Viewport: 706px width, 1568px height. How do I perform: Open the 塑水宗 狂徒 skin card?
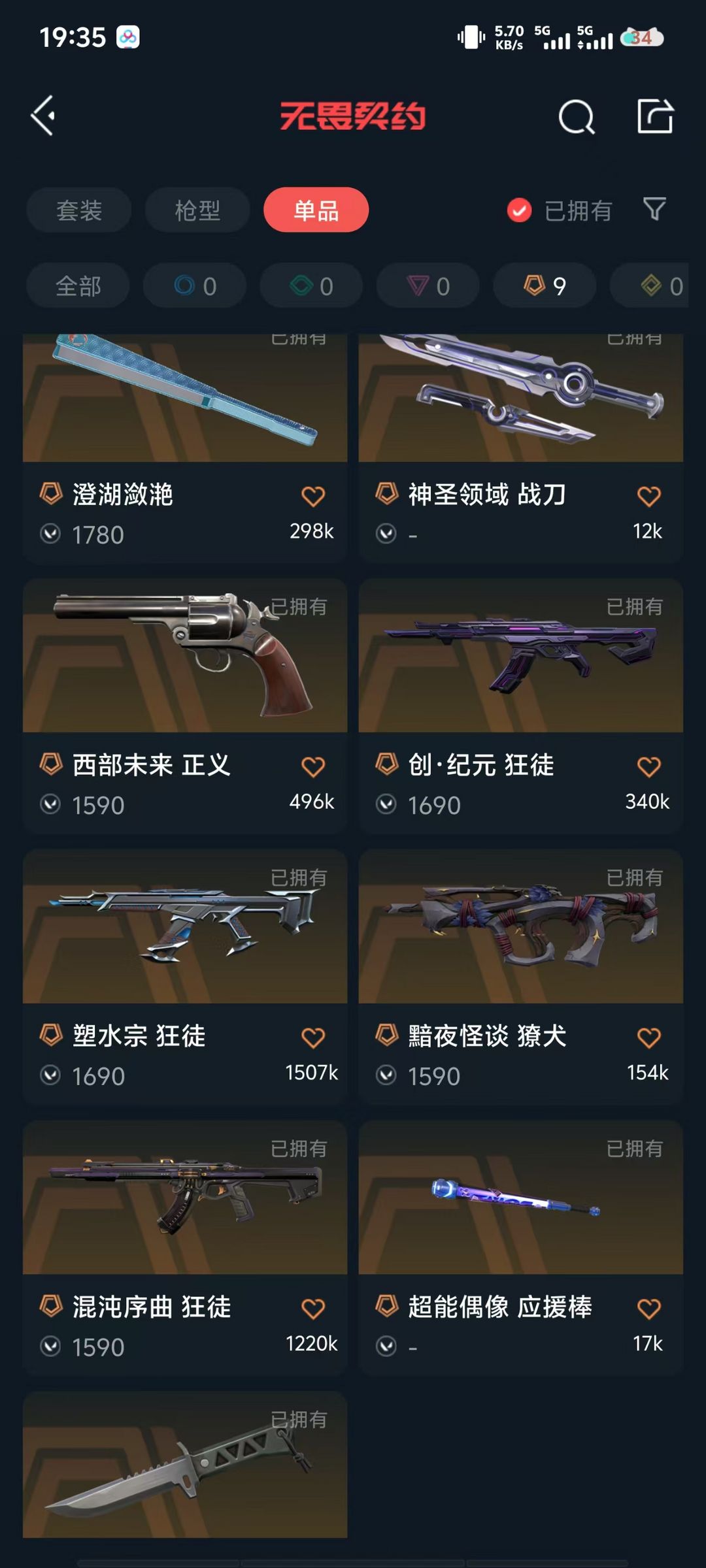(185, 977)
